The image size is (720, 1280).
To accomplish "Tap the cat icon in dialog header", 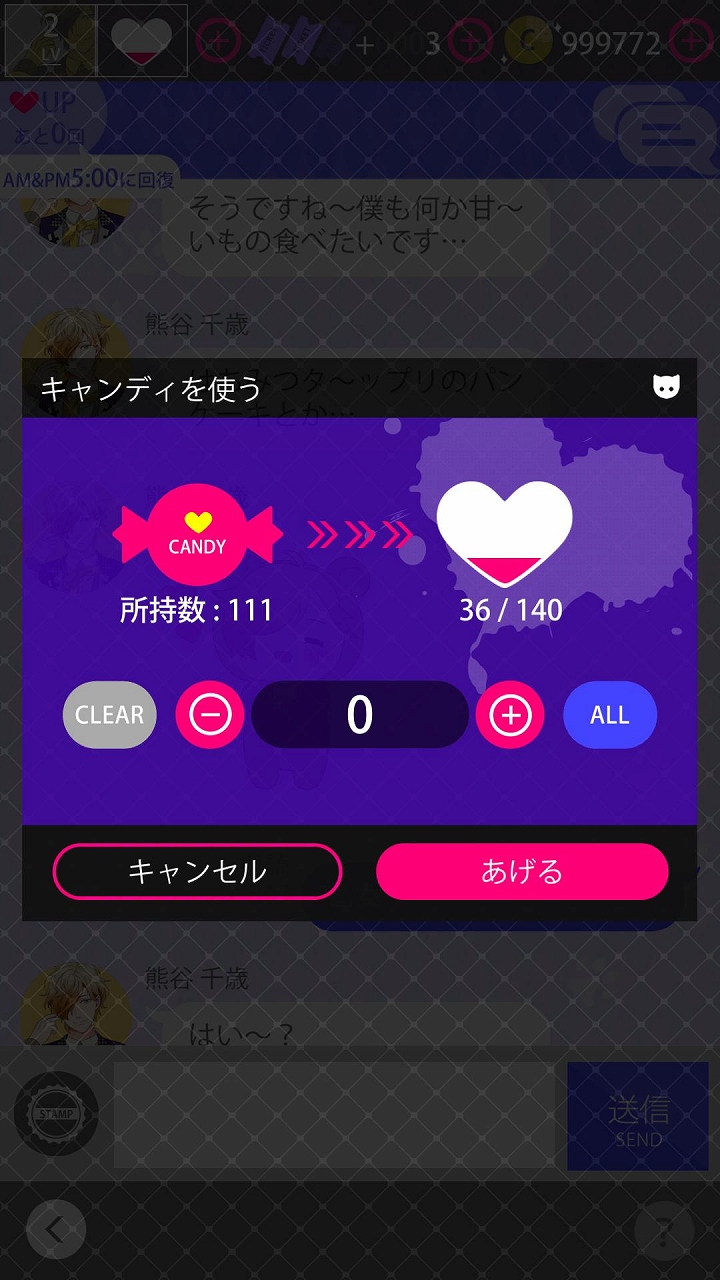I will (667, 387).
